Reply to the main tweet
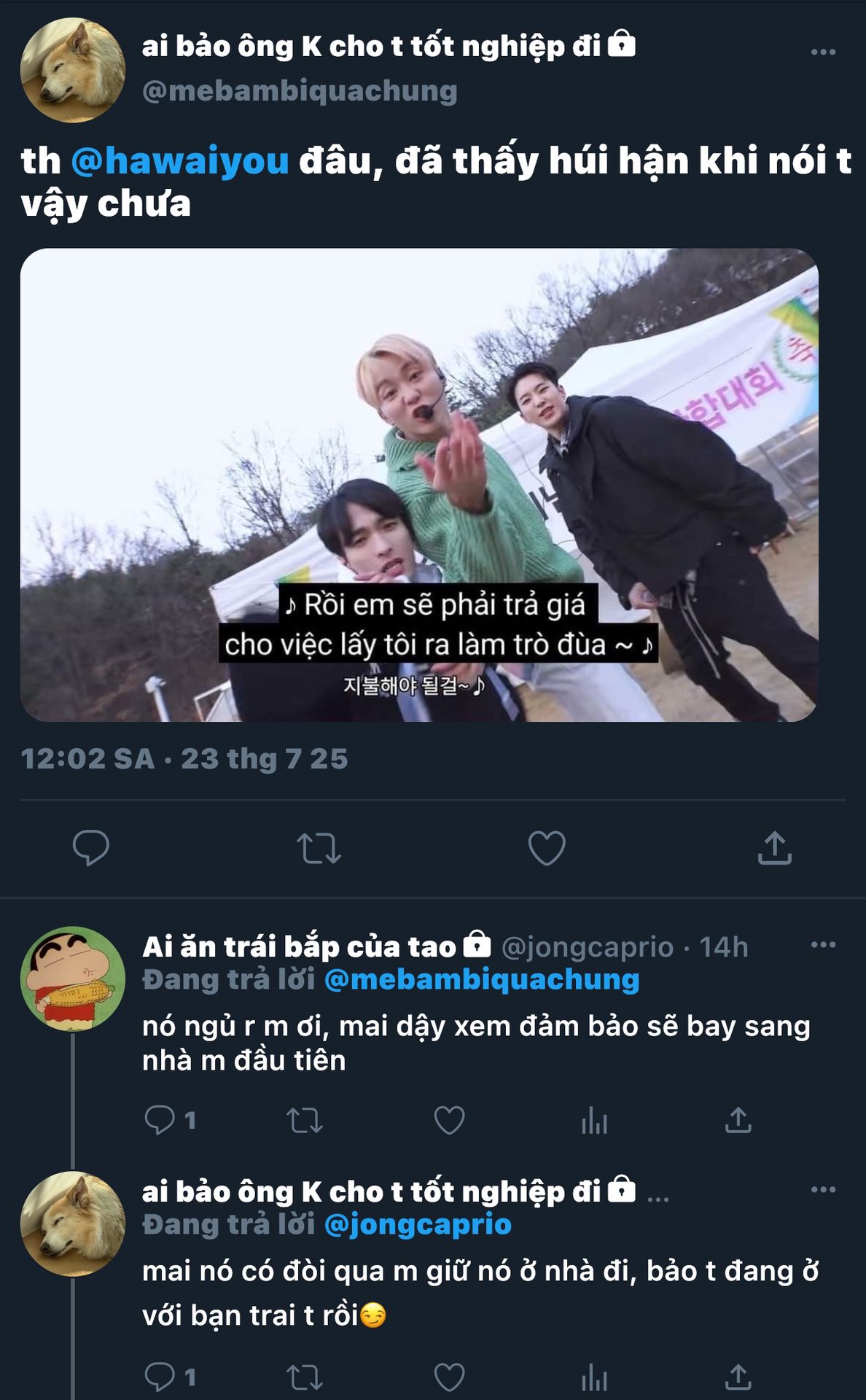 pos(91,848)
